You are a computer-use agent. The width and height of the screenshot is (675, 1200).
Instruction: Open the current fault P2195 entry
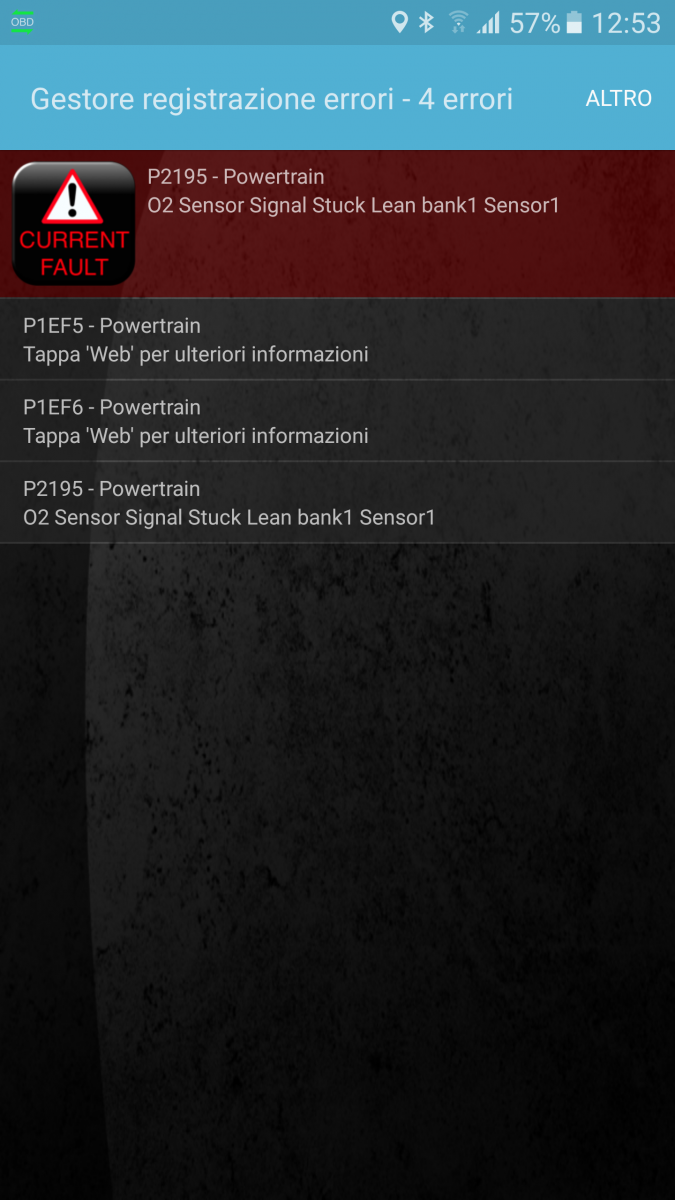337,224
